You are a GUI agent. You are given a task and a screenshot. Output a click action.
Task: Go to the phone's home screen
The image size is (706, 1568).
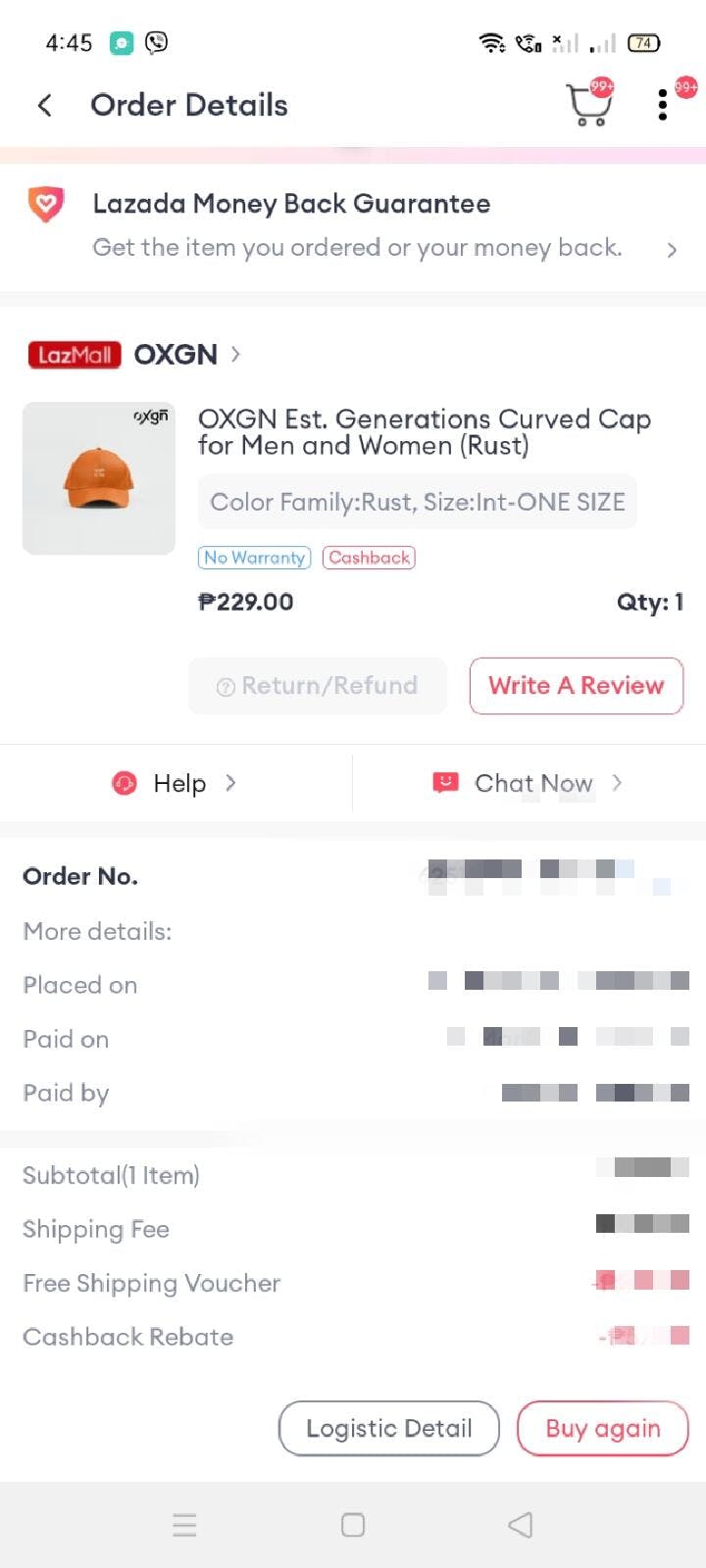tap(353, 1524)
